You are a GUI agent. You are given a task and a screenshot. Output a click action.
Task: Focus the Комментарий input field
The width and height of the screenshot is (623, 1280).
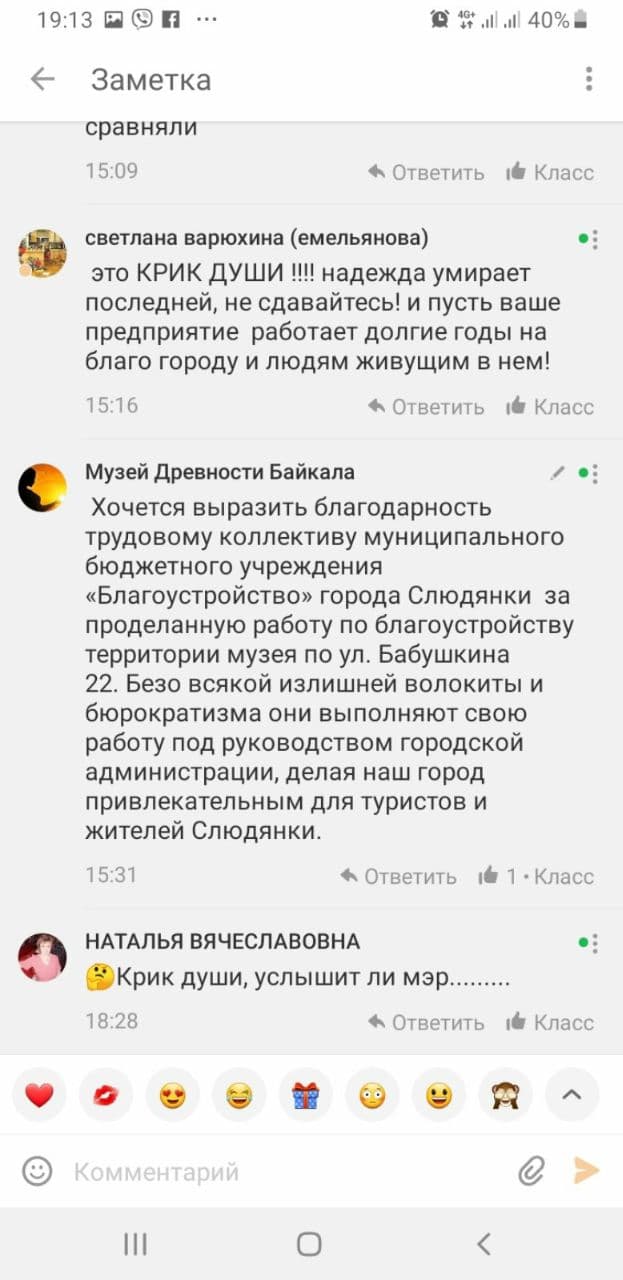pos(280,1171)
